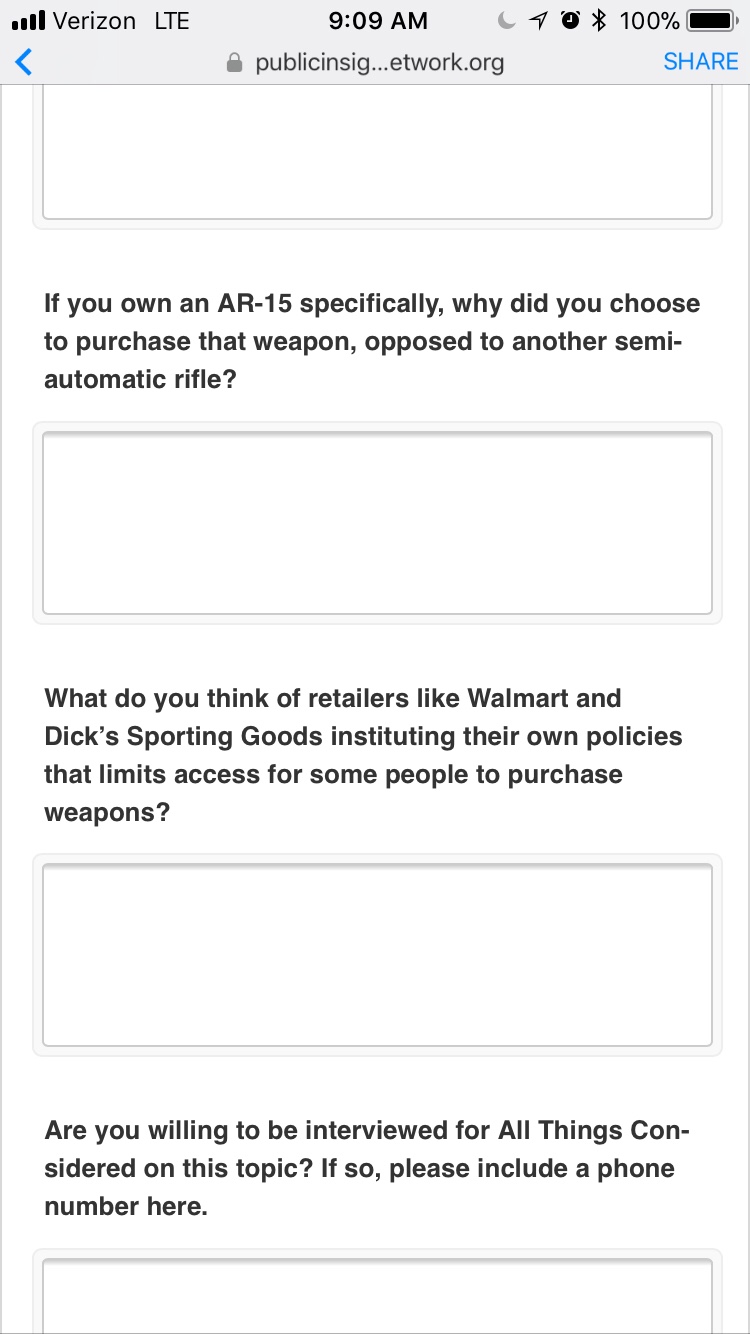Tap the SHARE button
Viewport: 750px width, 1334px height.
700,62
